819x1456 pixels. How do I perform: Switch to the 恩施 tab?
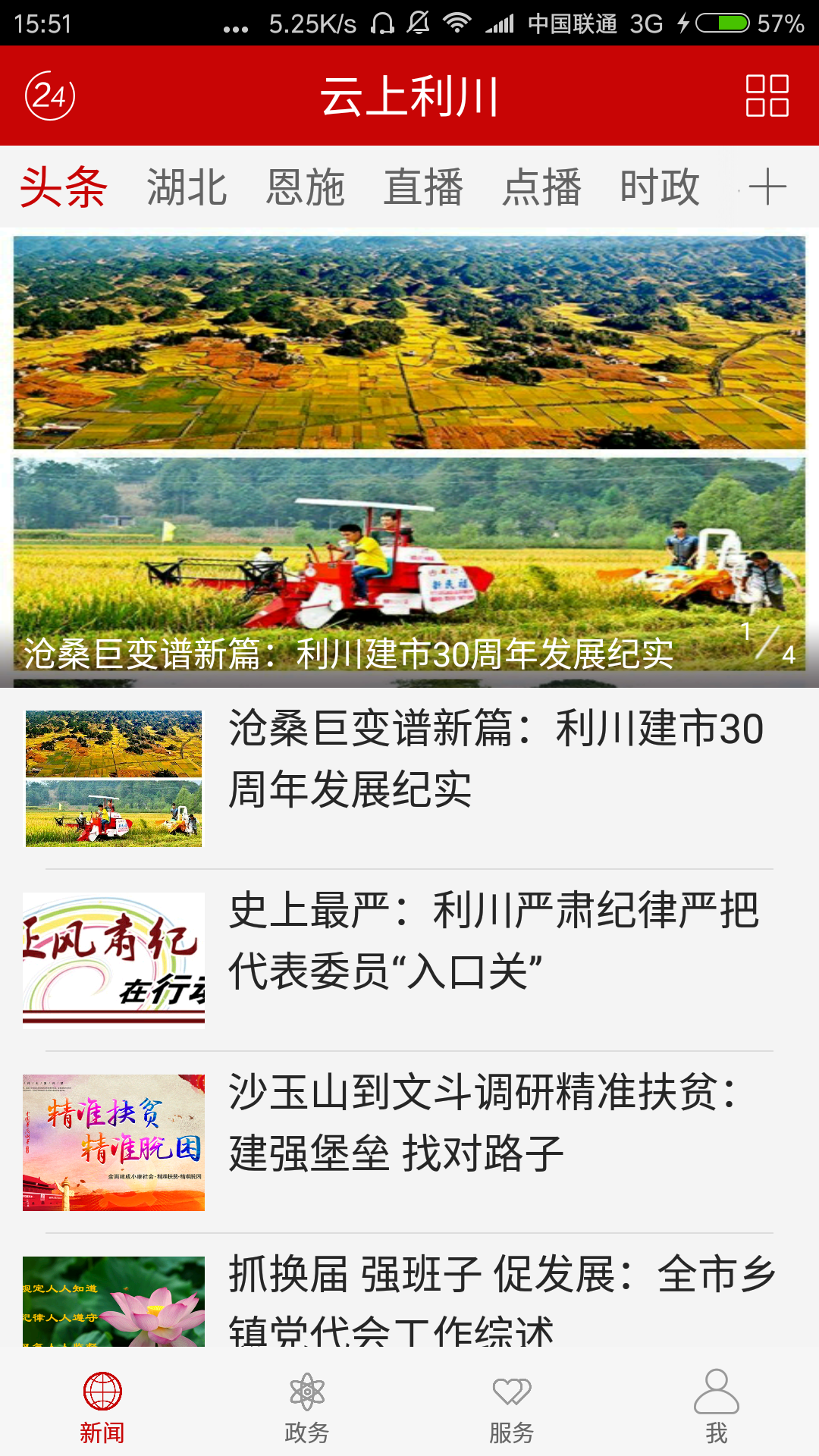[x=305, y=187]
